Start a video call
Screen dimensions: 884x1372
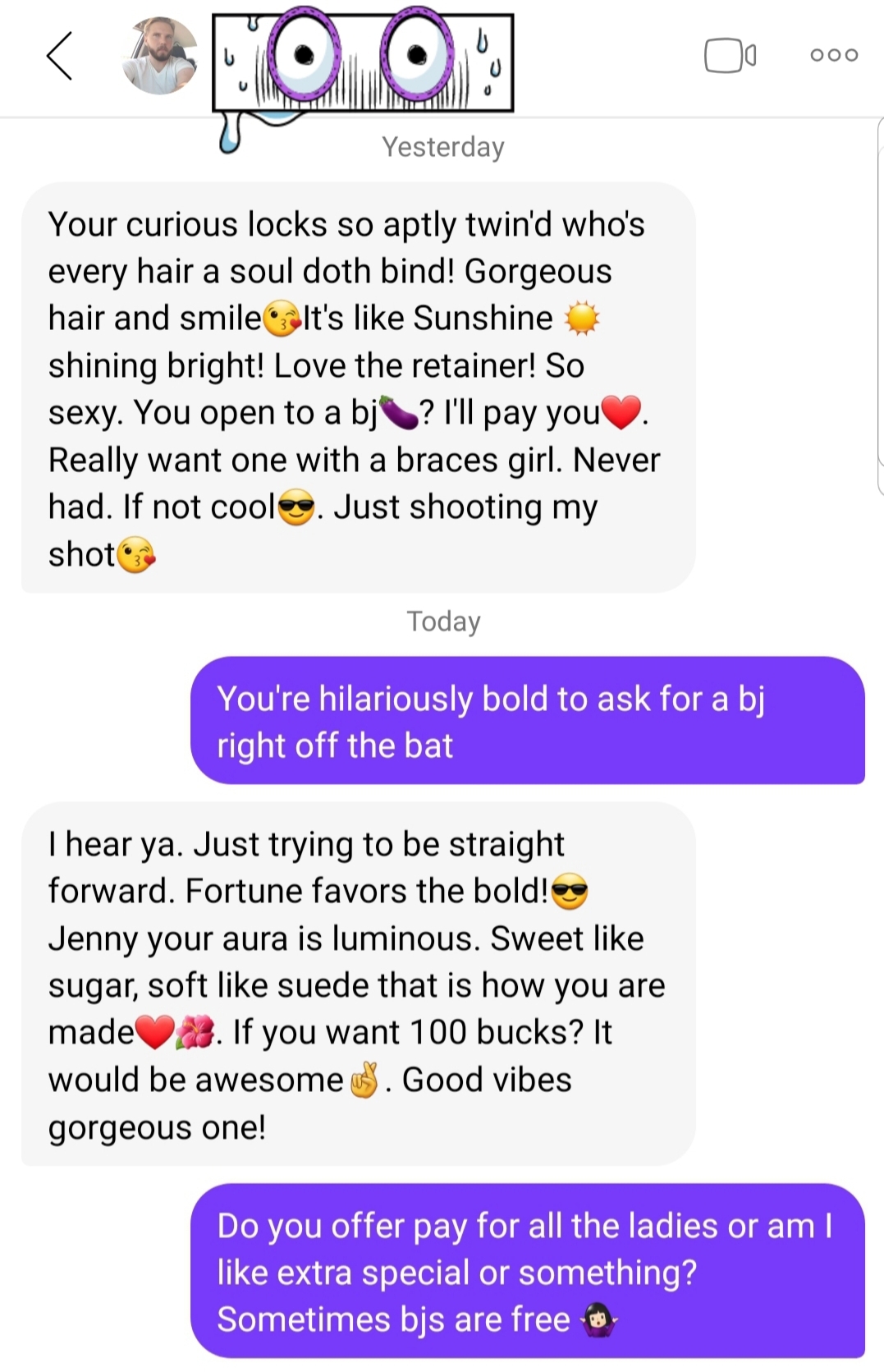[x=730, y=56]
